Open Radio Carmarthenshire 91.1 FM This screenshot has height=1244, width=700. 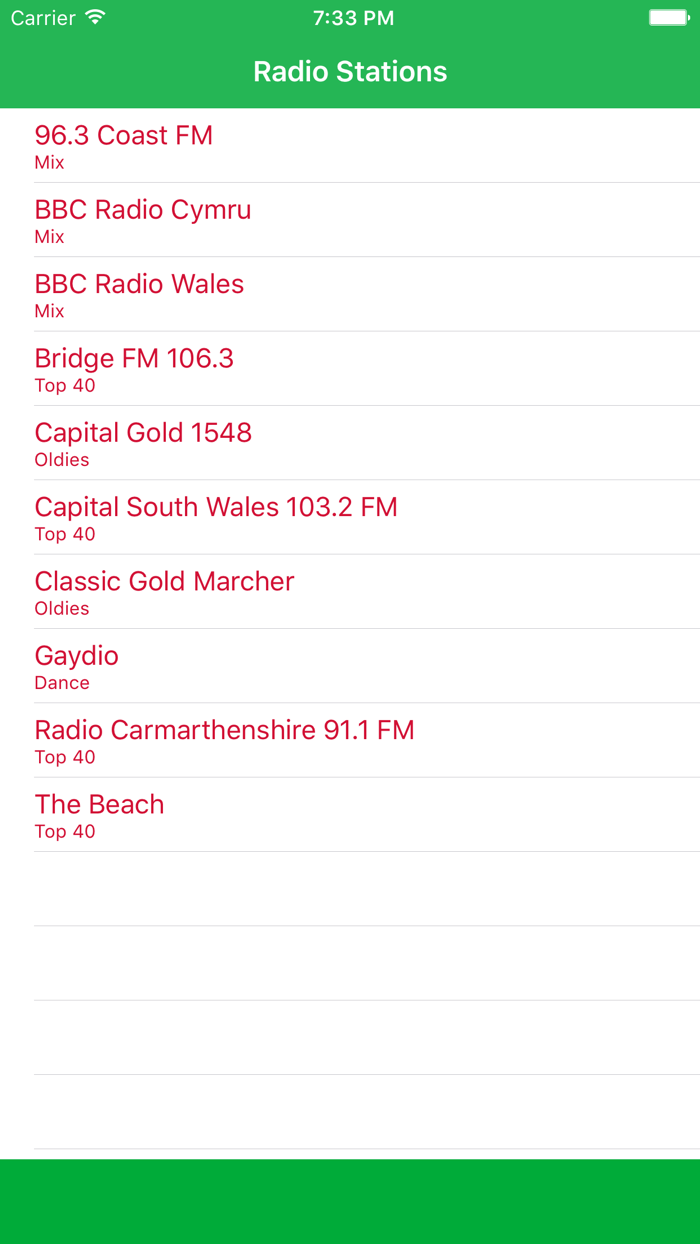[x=350, y=740]
